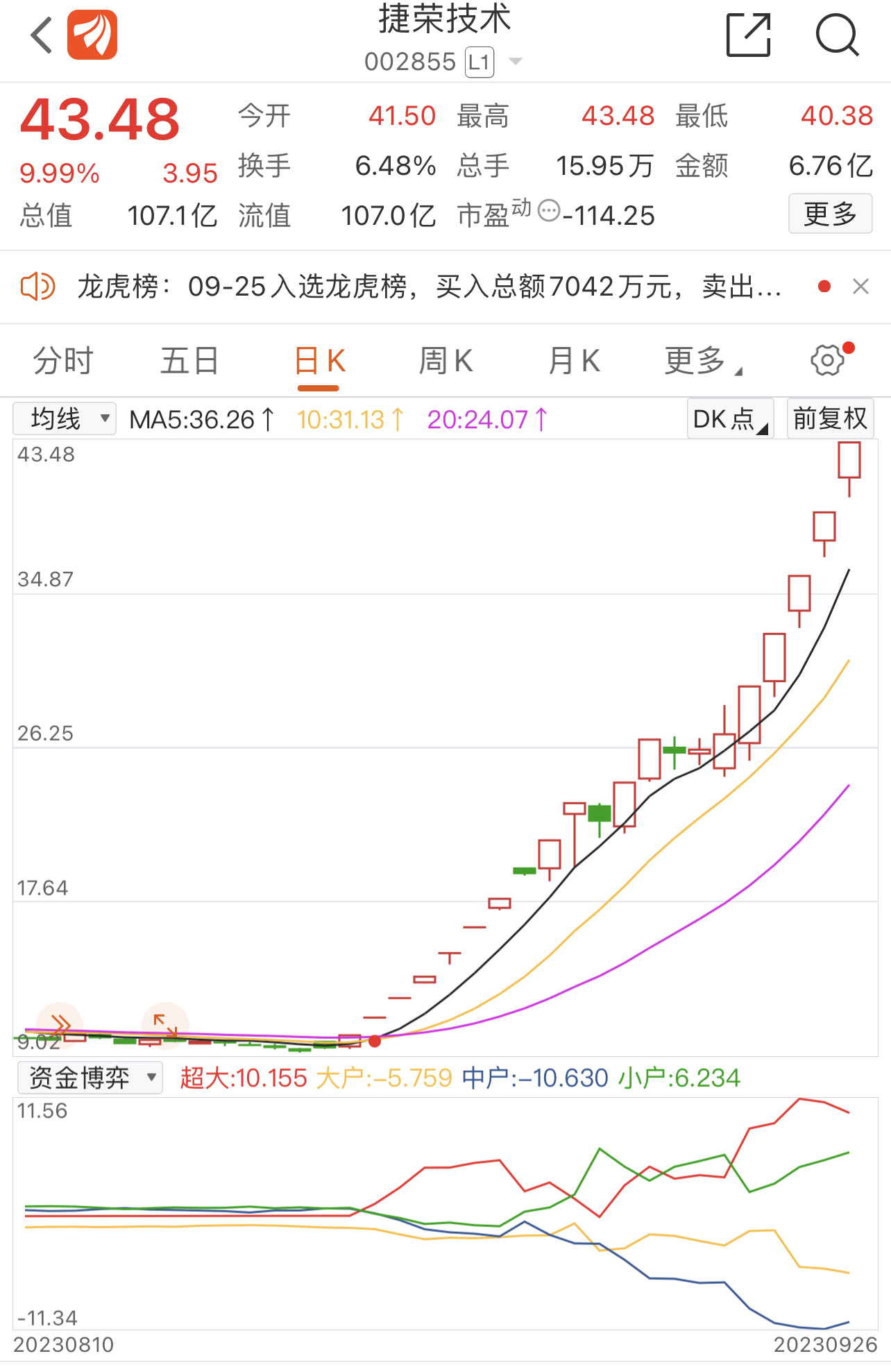Tap the DK点 button
891x1372 pixels.
[x=730, y=418]
